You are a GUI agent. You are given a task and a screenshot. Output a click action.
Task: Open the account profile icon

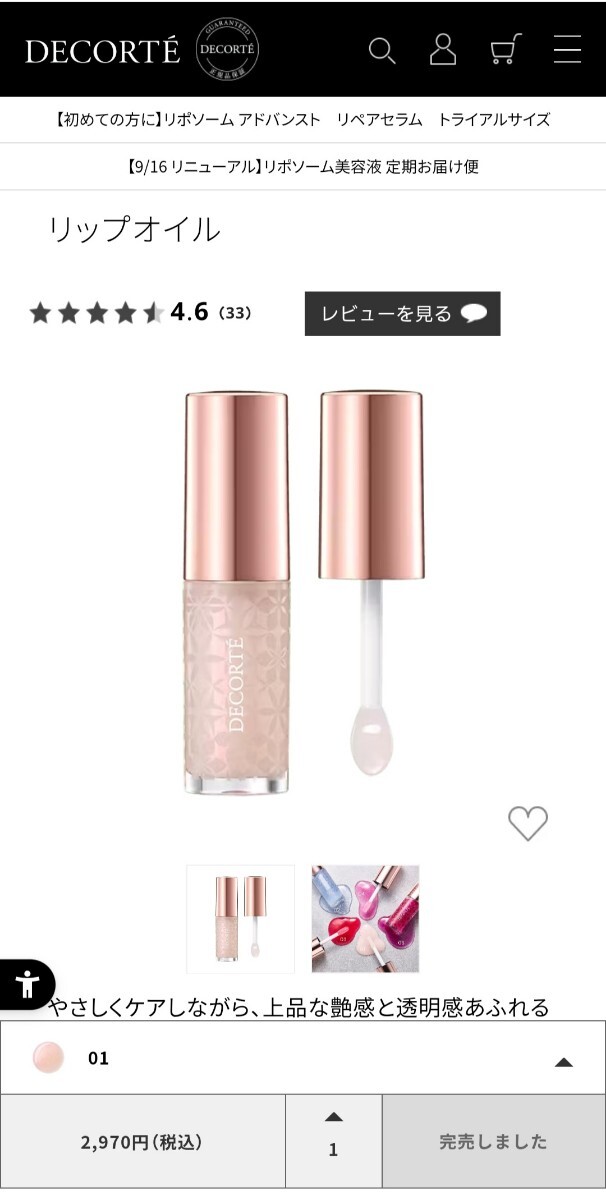point(442,49)
